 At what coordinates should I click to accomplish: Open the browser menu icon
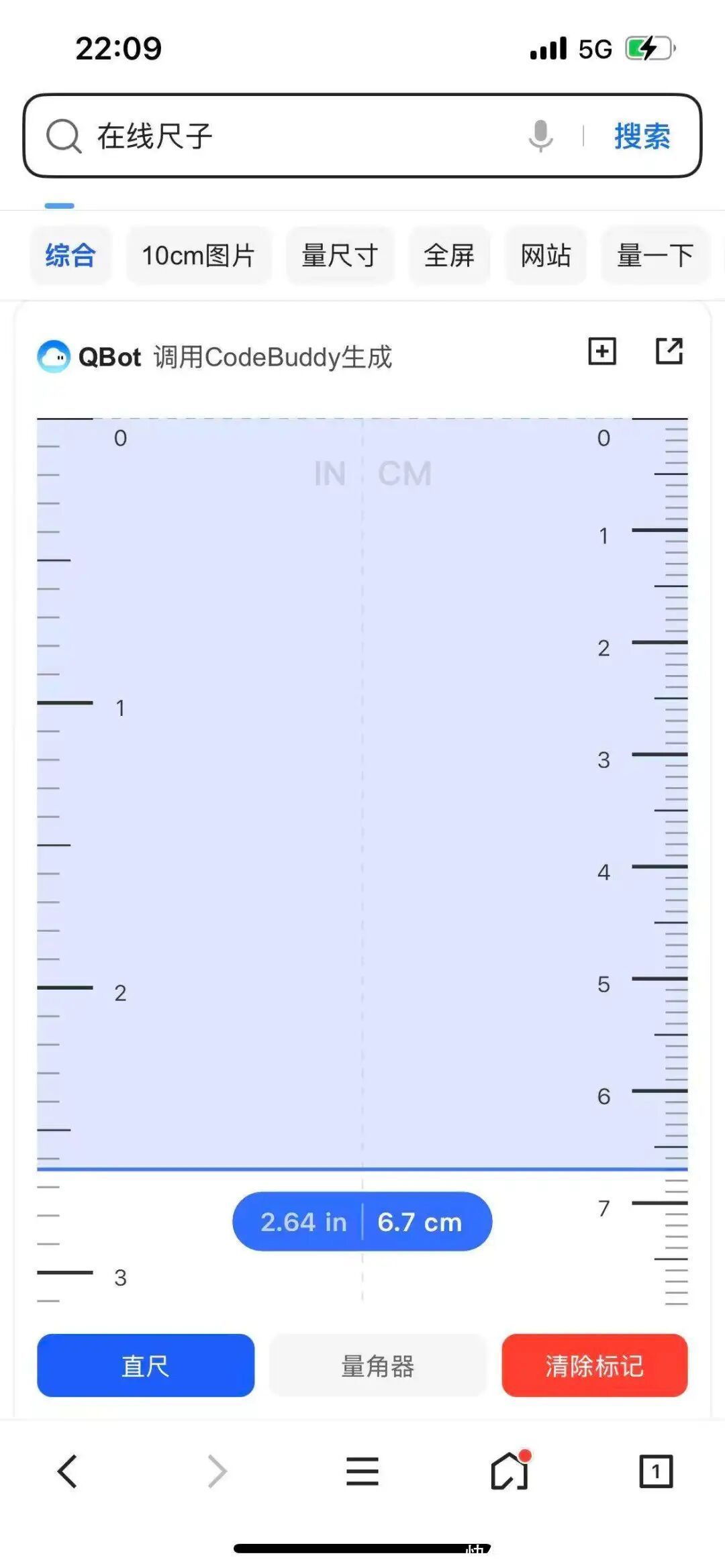coord(362,1472)
